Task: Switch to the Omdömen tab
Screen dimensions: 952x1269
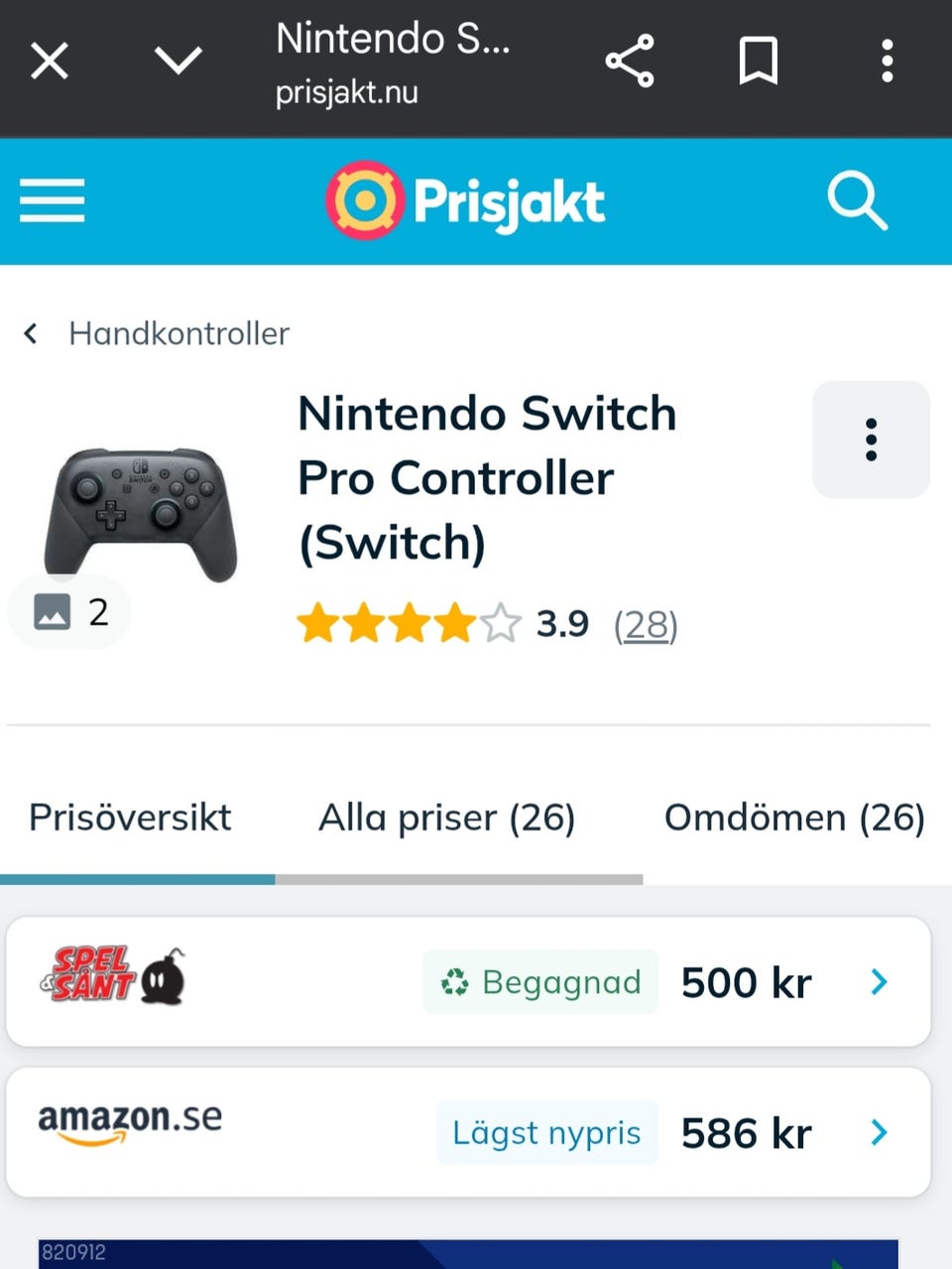Action: (x=793, y=818)
